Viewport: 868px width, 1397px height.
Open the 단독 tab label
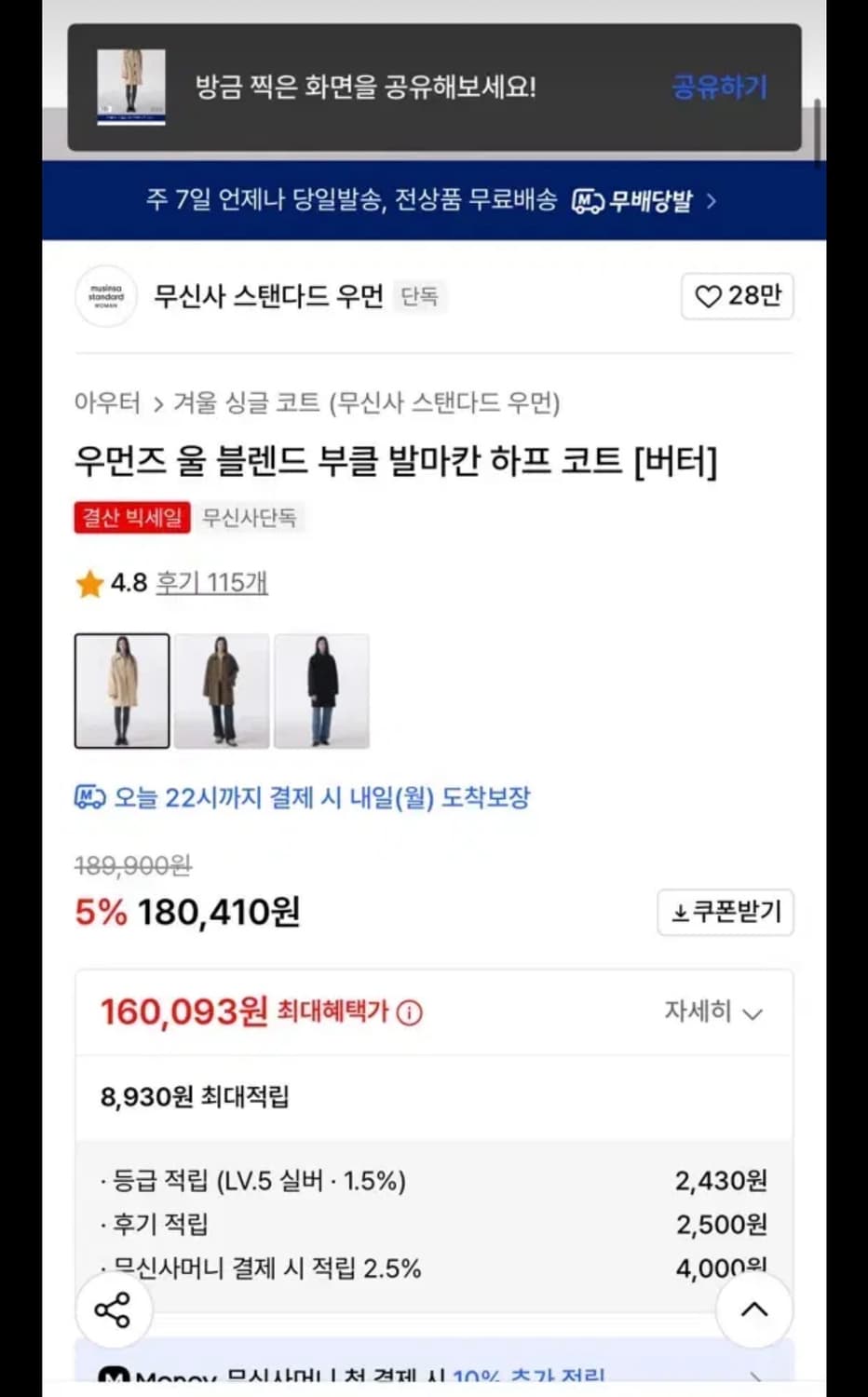click(418, 296)
